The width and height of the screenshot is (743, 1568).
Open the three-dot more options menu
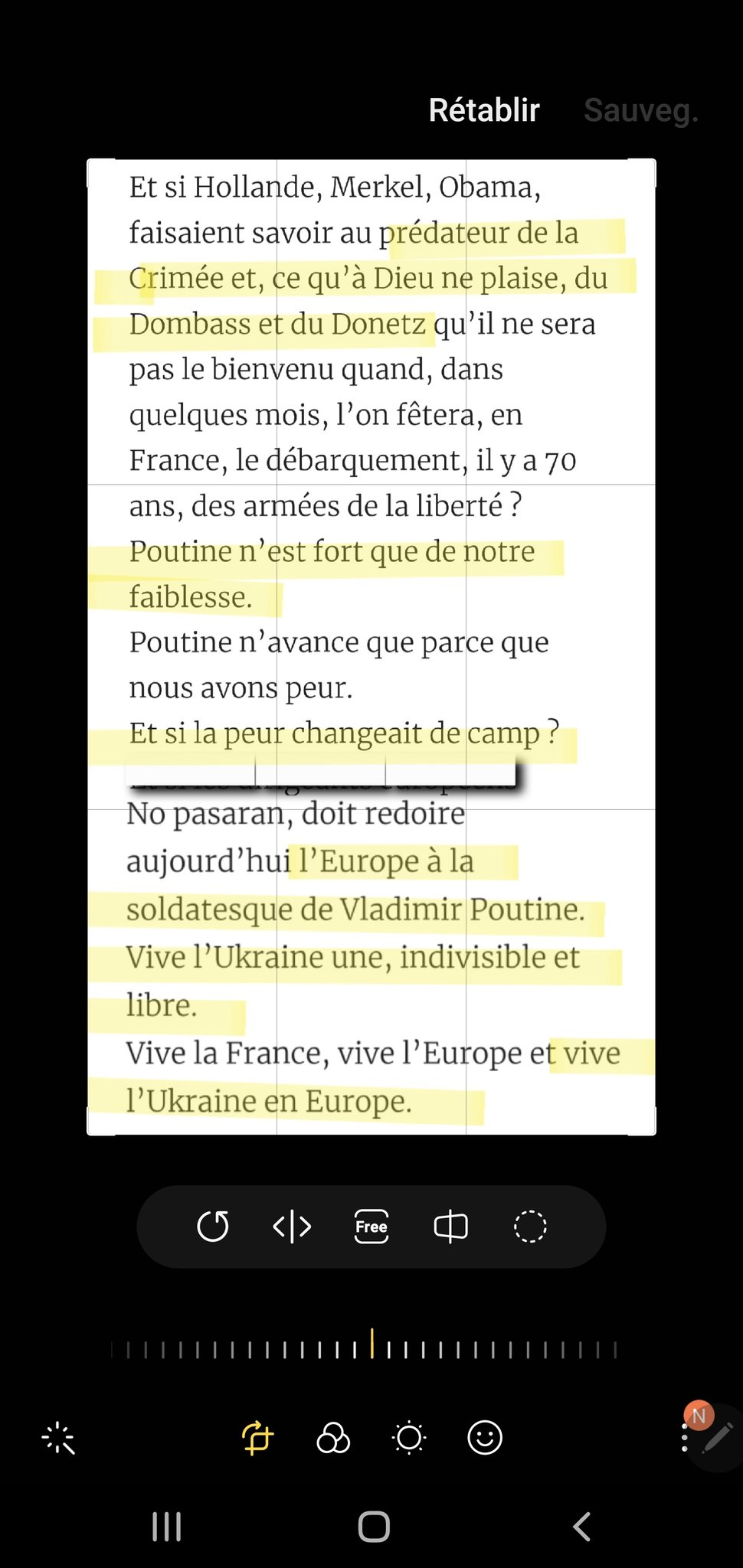click(685, 1438)
